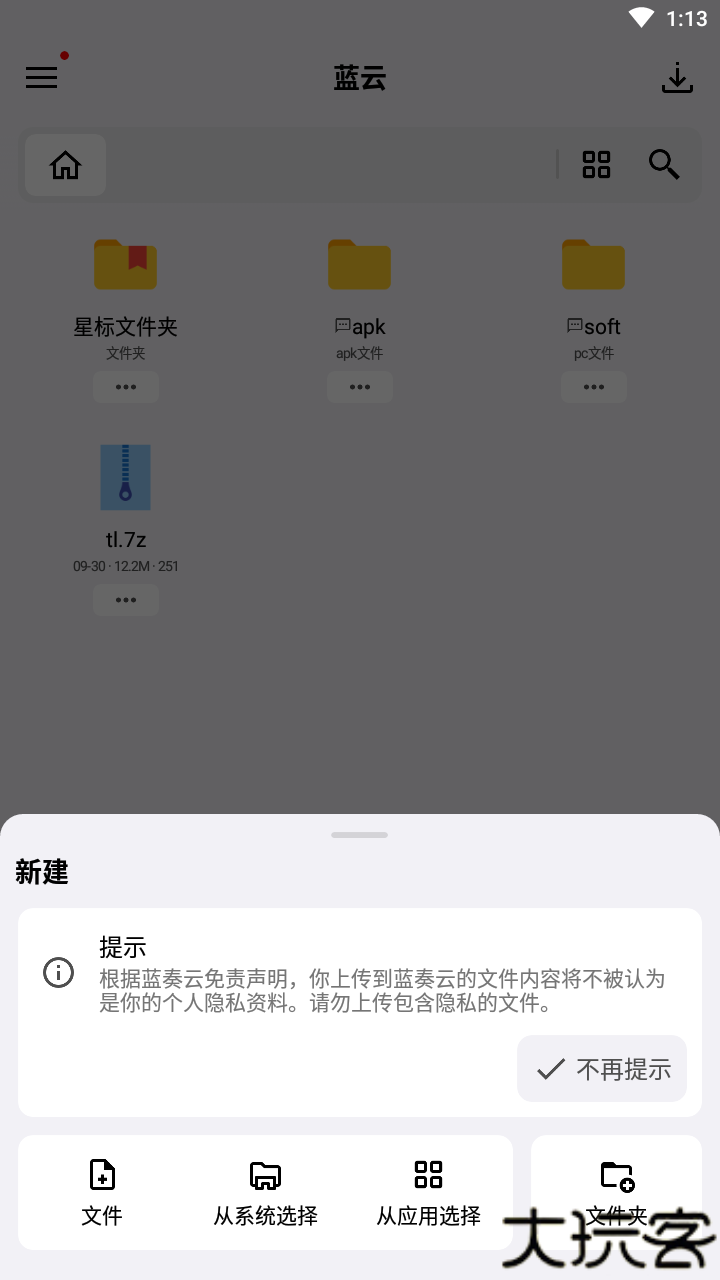
Task: Open more options for 星标文件夹
Action: click(125, 387)
